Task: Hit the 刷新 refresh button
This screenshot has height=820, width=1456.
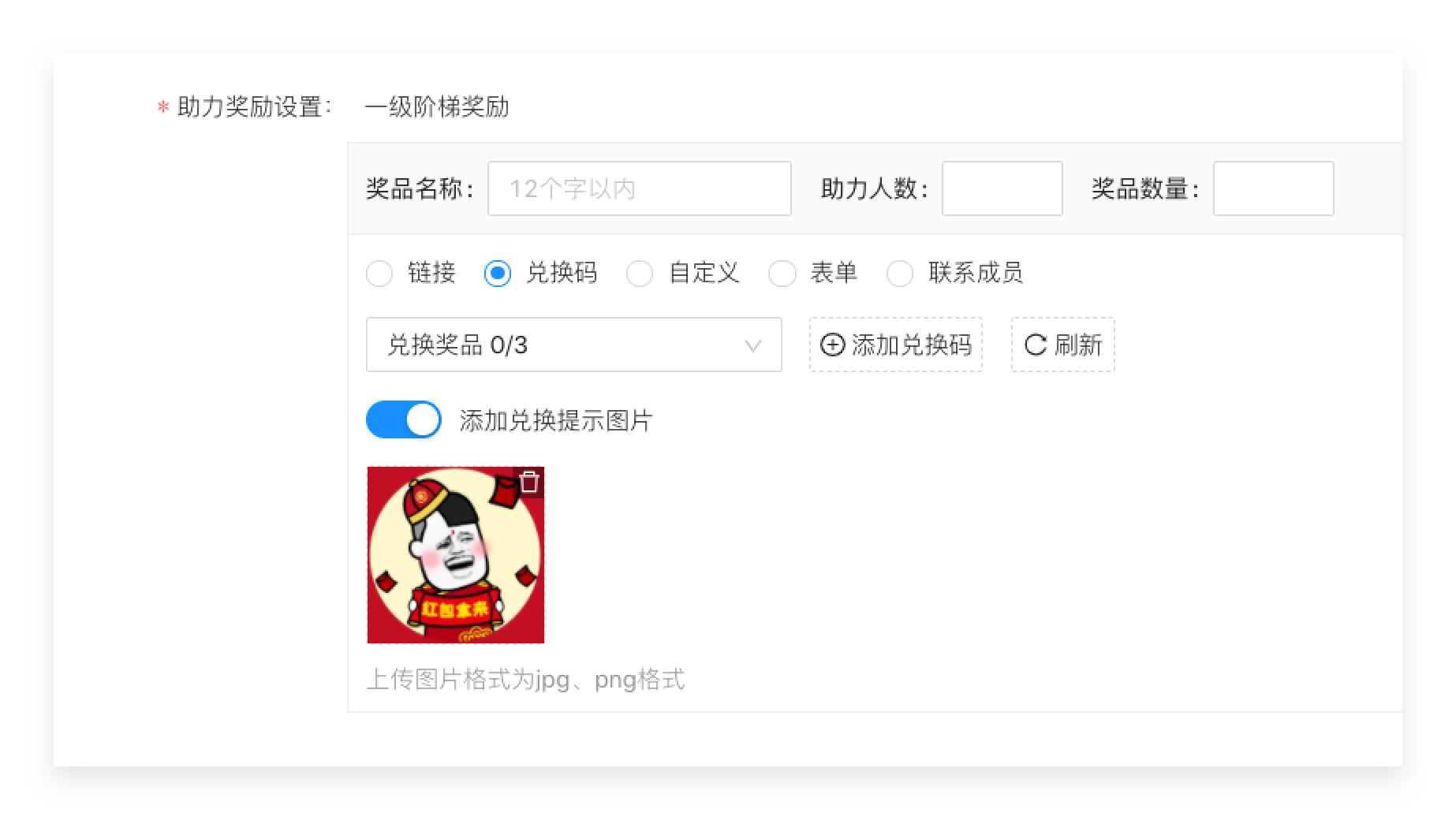Action: pyautogui.click(x=1062, y=345)
